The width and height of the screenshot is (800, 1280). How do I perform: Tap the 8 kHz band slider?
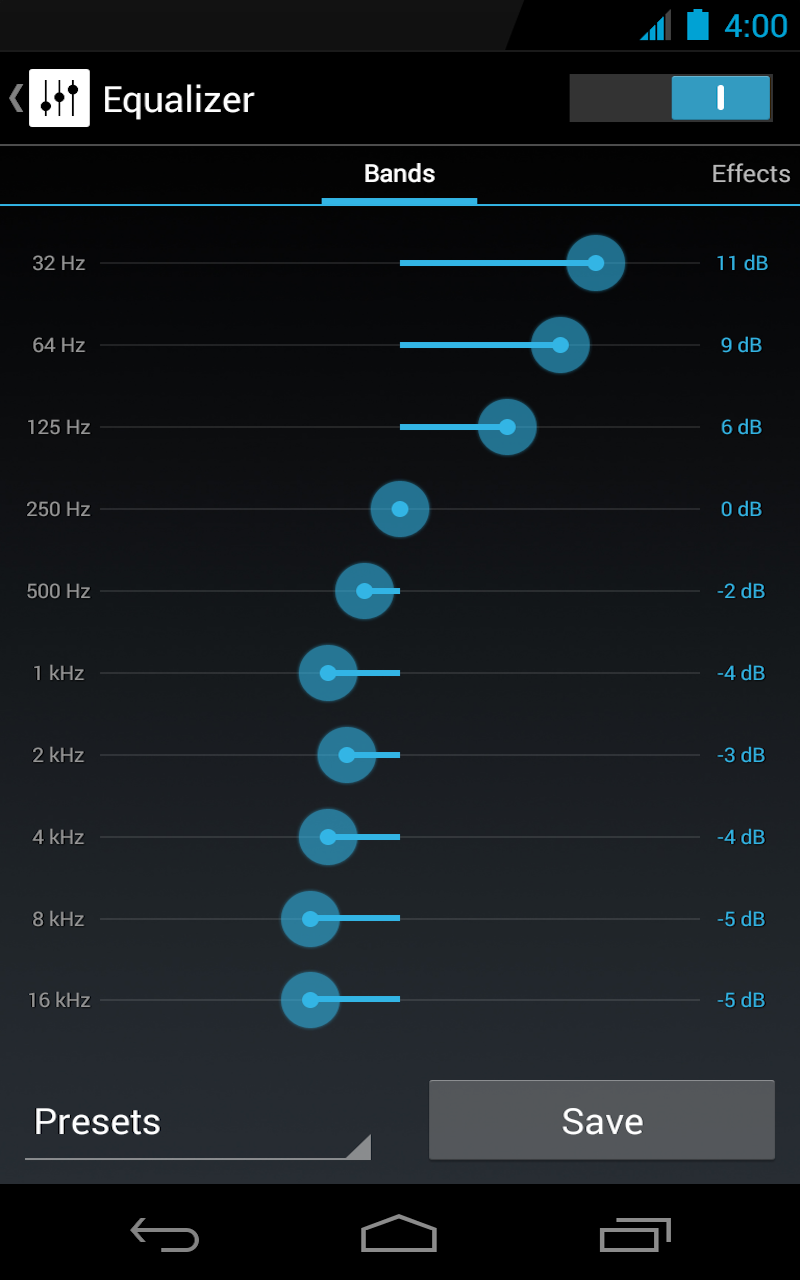[x=310, y=919]
